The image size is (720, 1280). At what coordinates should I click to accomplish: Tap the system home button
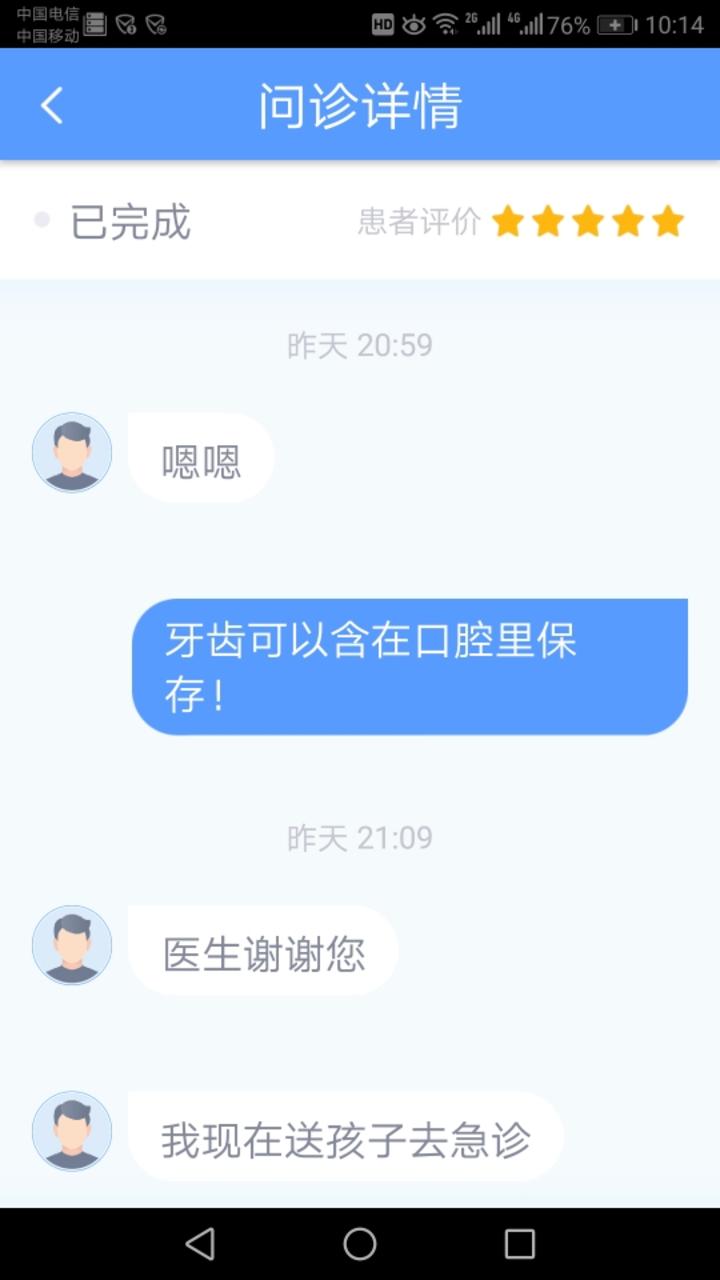click(x=360, y=1244)
